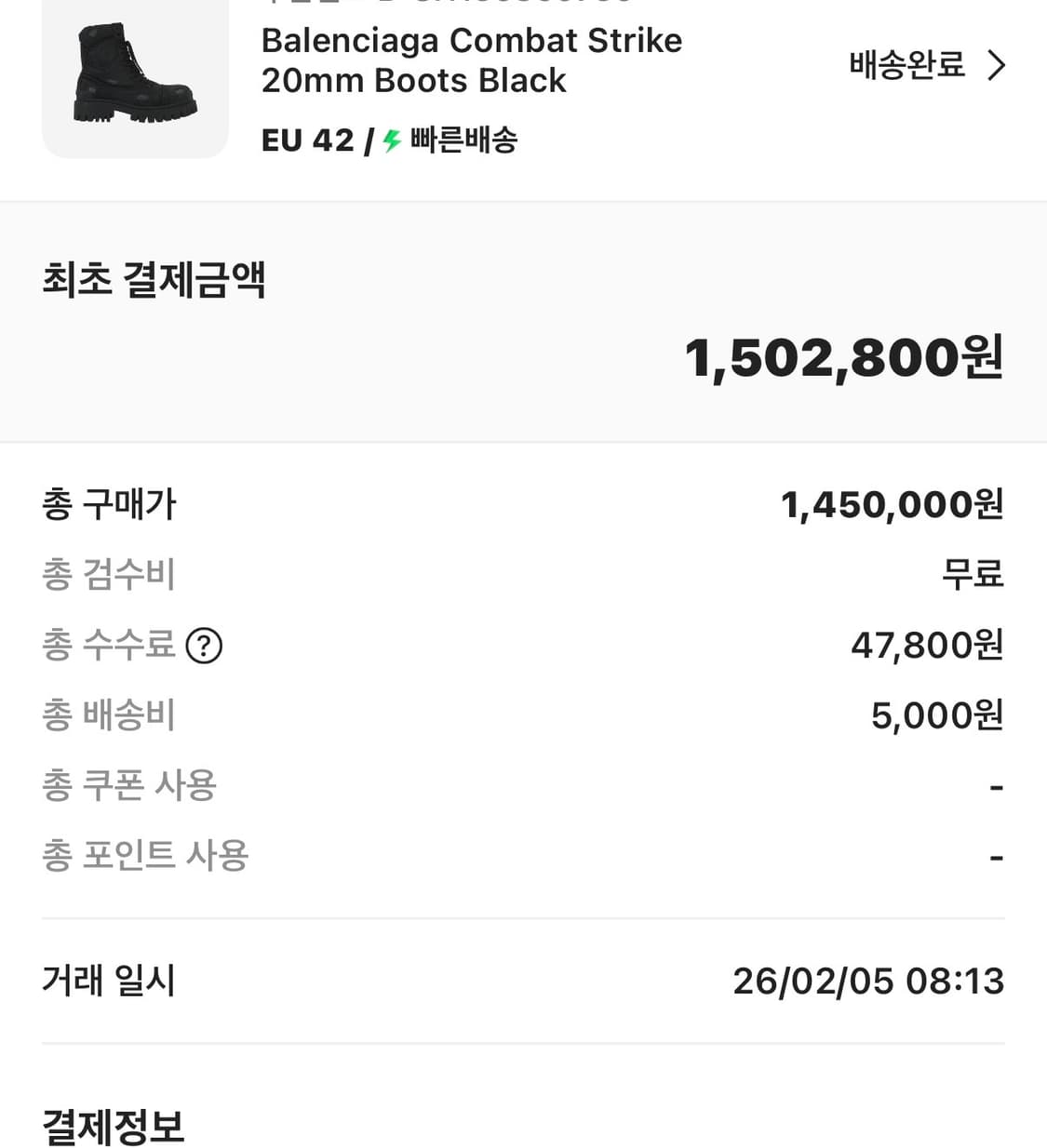Click the 거래 일시 label
Image resolution: width=1047 pixels, height=1148 pixels.
(x=108, y=980)
